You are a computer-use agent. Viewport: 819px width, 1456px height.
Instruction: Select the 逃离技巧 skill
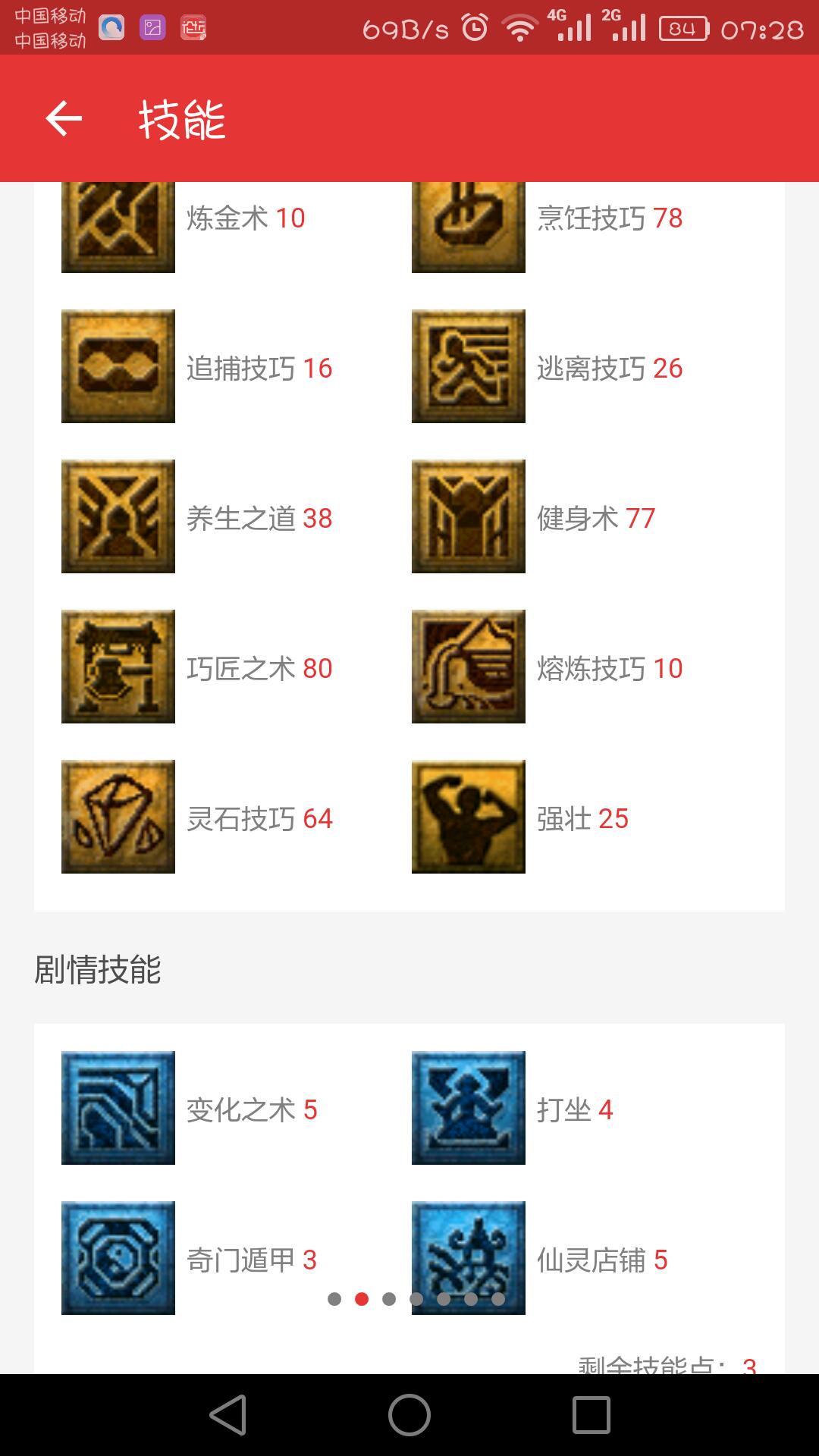point(469,366)
